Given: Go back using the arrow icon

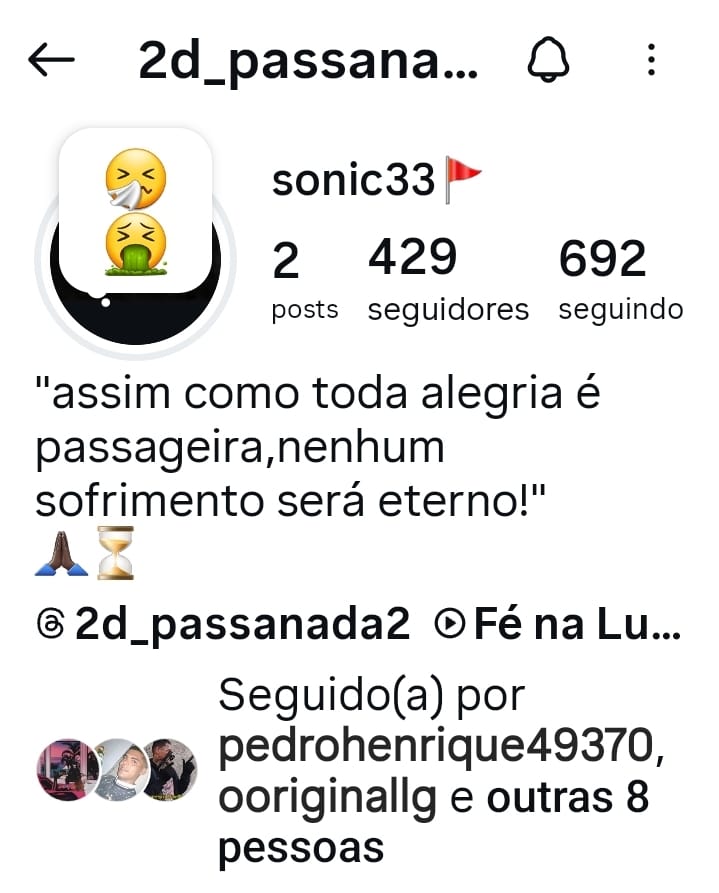Looking at the screenshot, I should pos(52,61).
